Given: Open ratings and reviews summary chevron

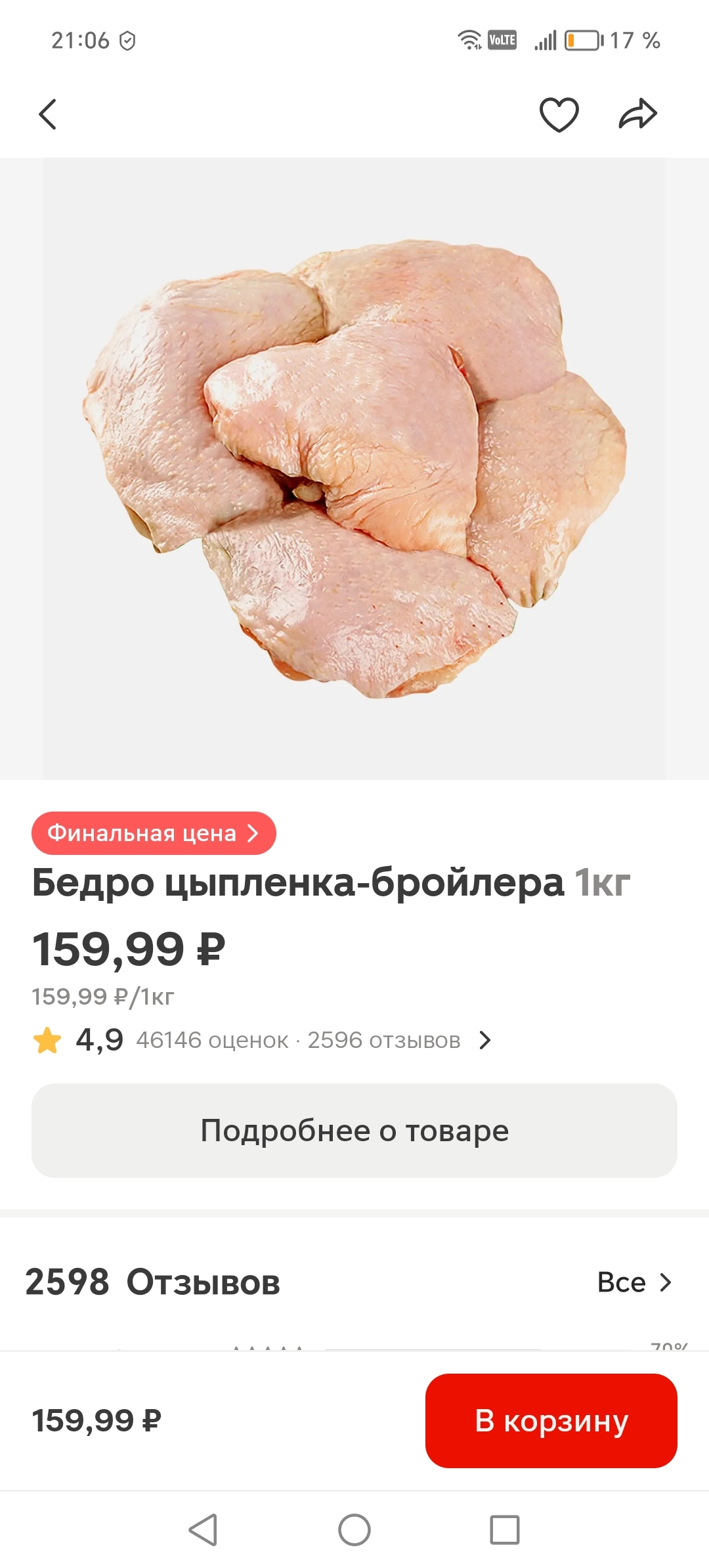Looking at the screenshot, I should tap(484, 1040).
